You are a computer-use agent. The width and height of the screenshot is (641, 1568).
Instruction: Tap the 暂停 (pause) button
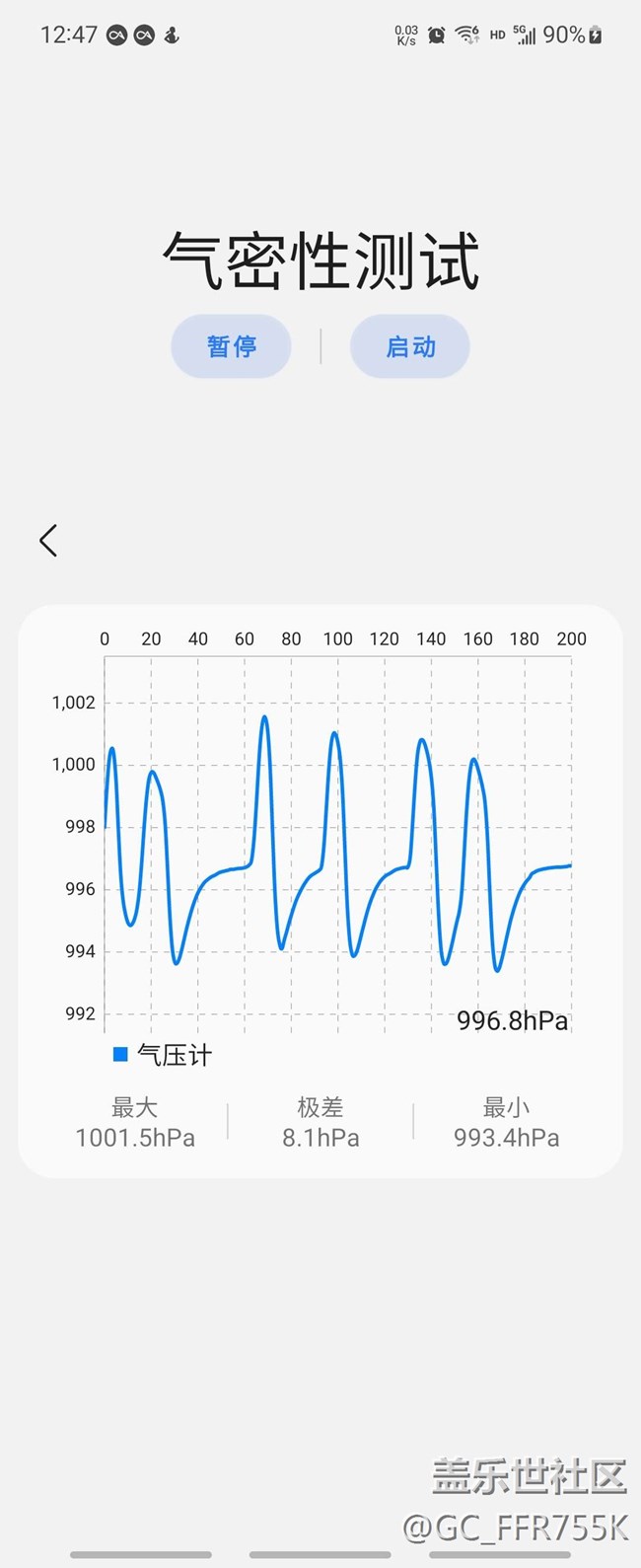pyautogui.click(x=232, y=346)
